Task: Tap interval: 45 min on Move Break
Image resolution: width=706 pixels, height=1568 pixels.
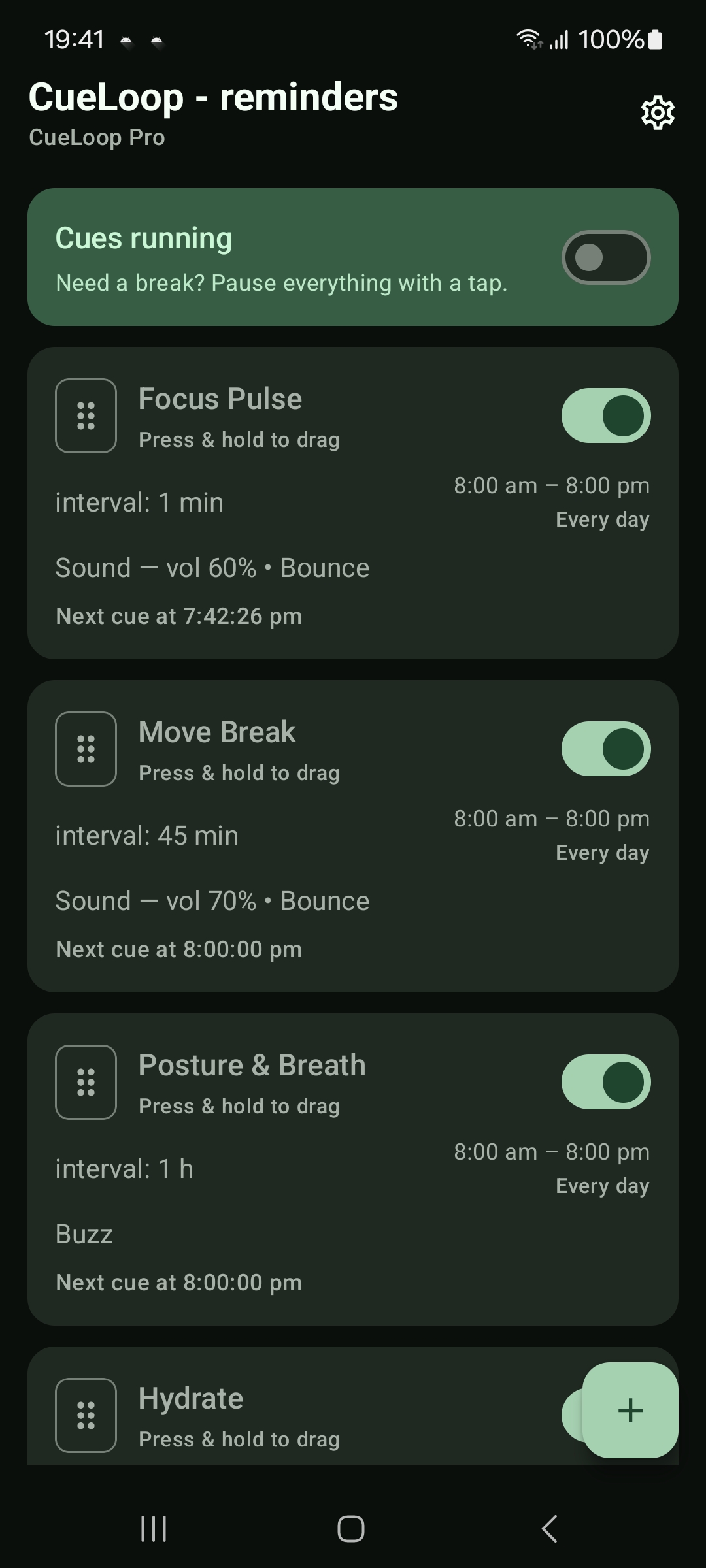Action: tap(147, 835)
